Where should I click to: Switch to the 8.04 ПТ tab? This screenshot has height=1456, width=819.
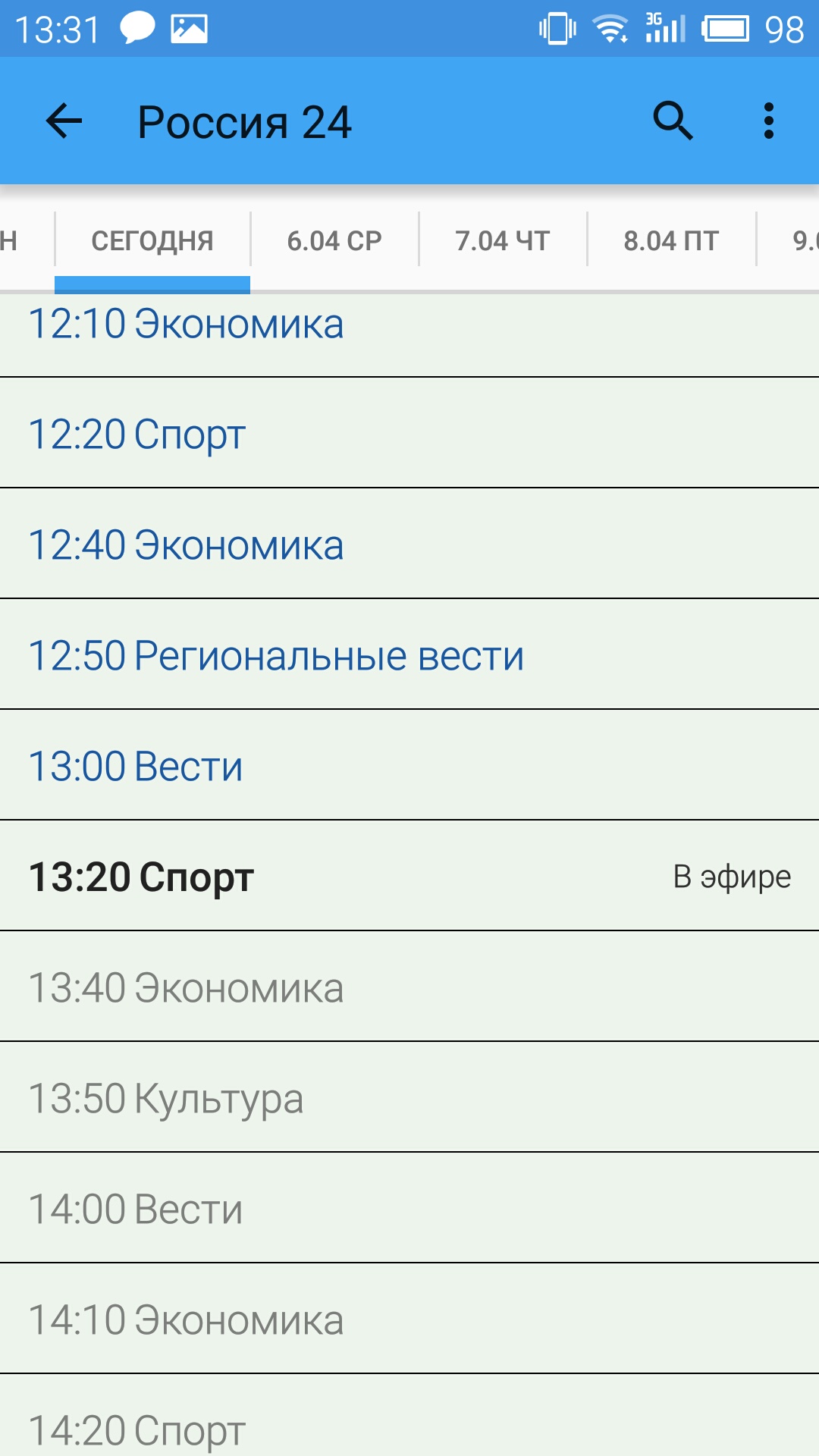pos(671,241)
